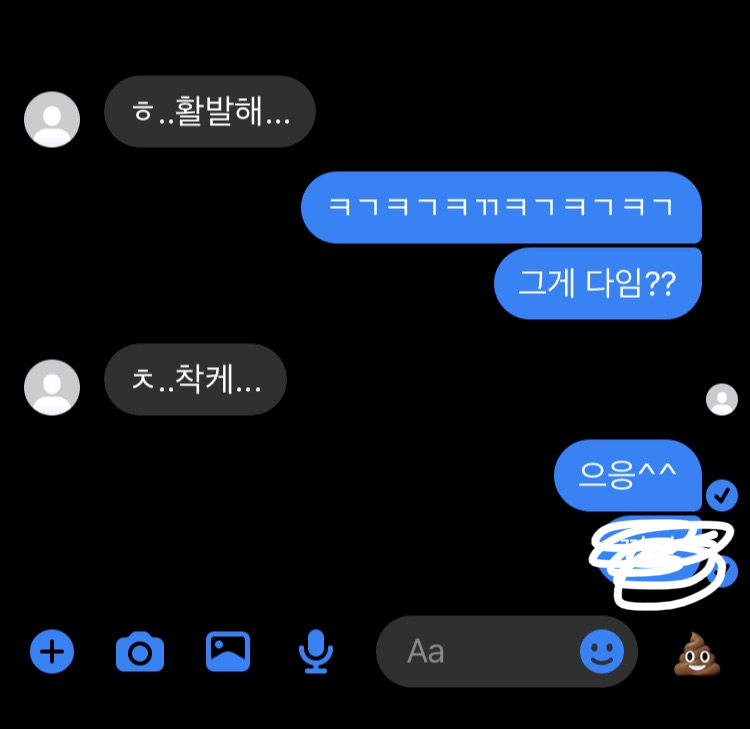Open the photo gallery picker
This screenshot has width=750, height=729.
point(228,652)
